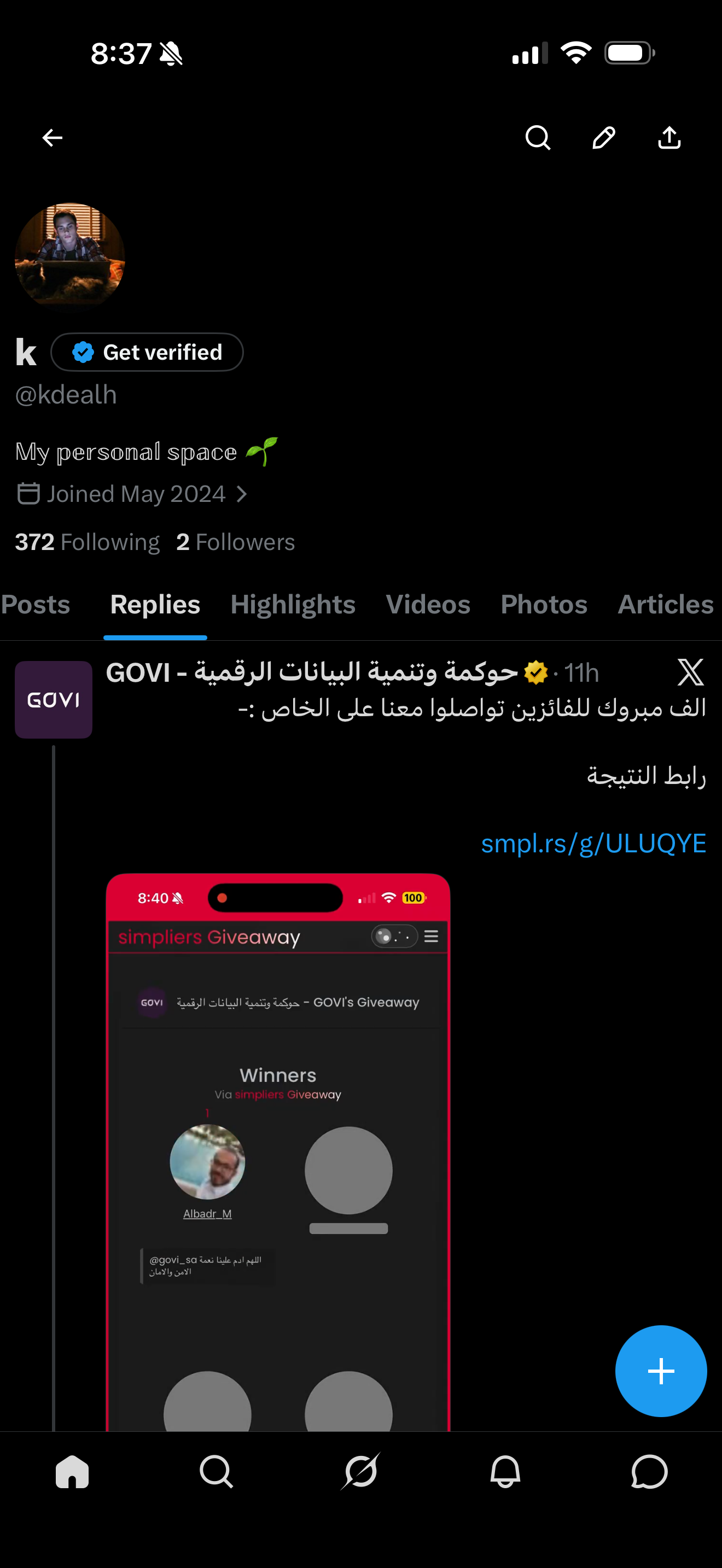Go back using the arrow icon
The width and height of the screenshot is (722, 1568).
point(53,138)
